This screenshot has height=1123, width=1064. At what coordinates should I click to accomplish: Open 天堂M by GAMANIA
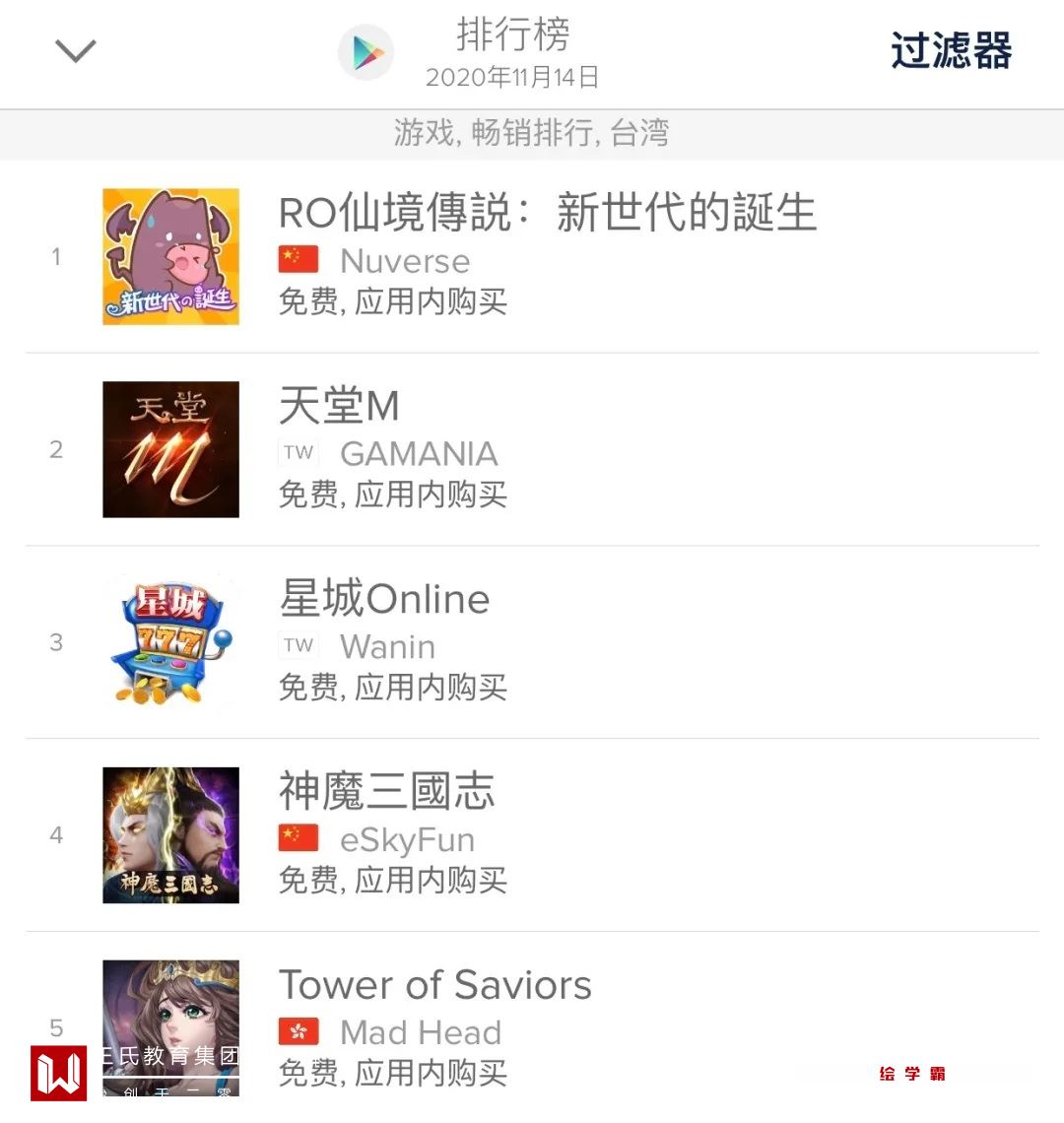[340, 406]
